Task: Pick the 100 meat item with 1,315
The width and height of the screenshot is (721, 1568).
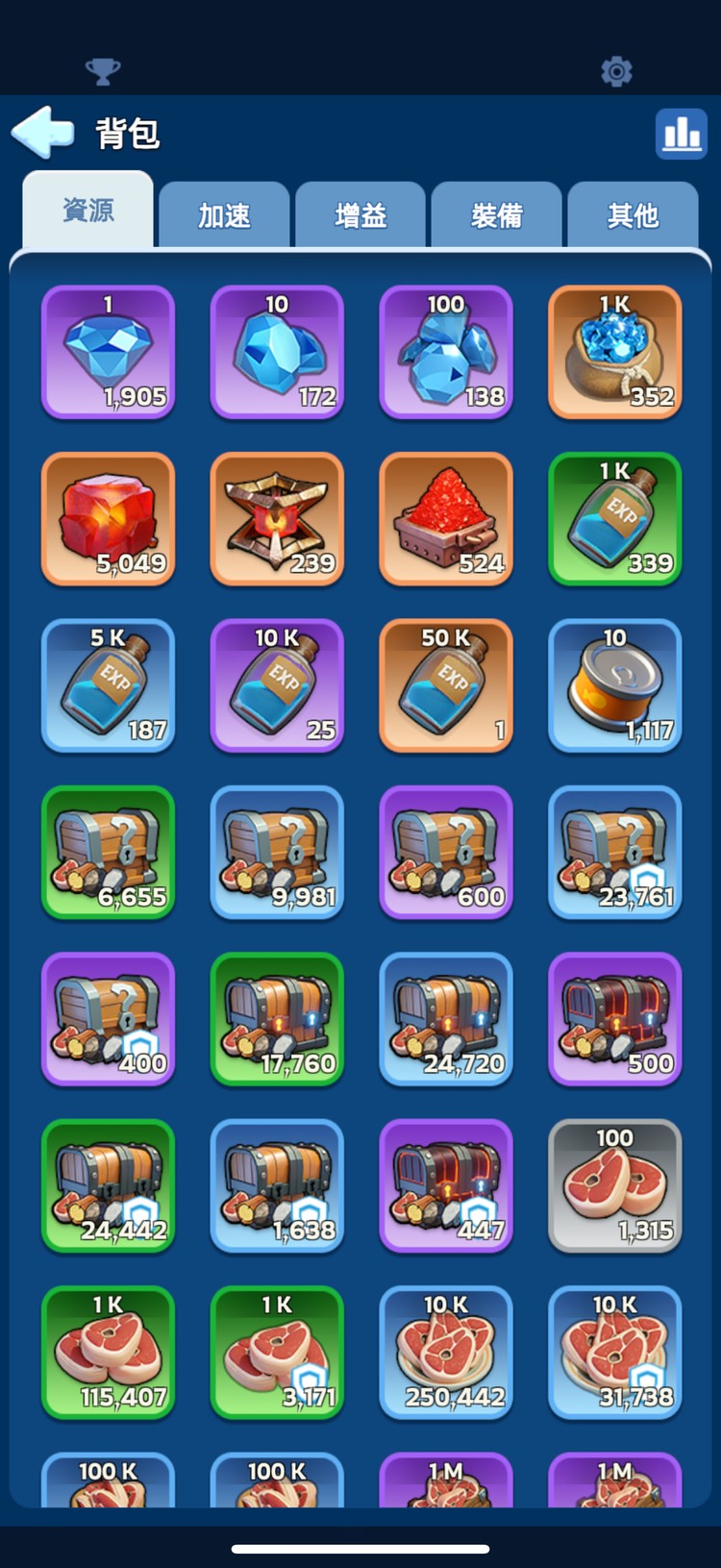Action: (615, 1186)
